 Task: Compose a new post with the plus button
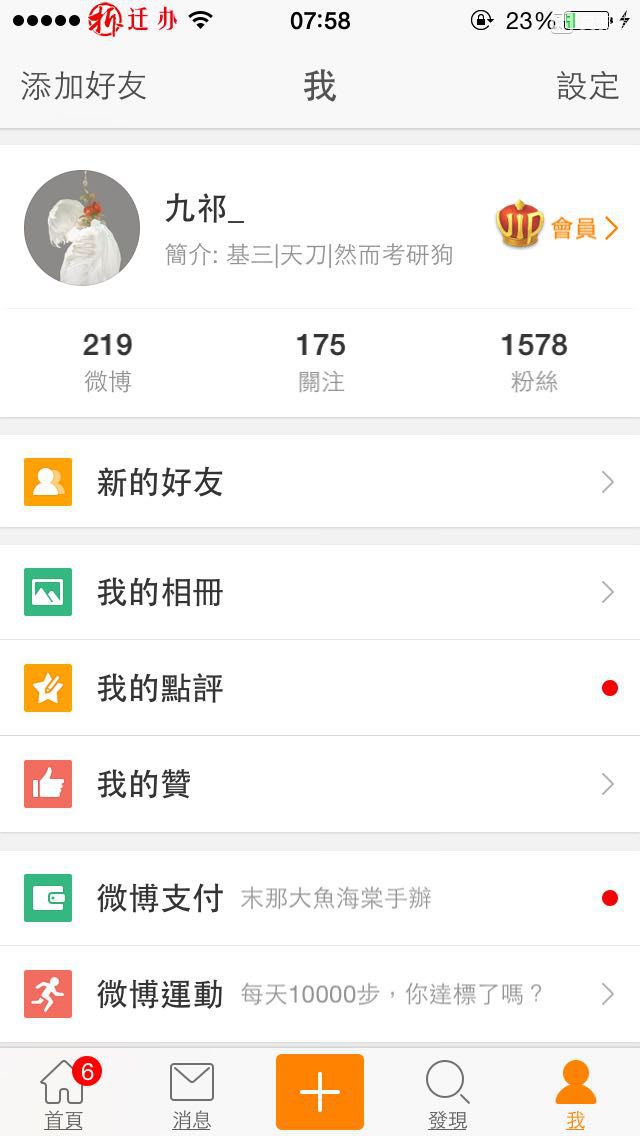coord(320,1092)
